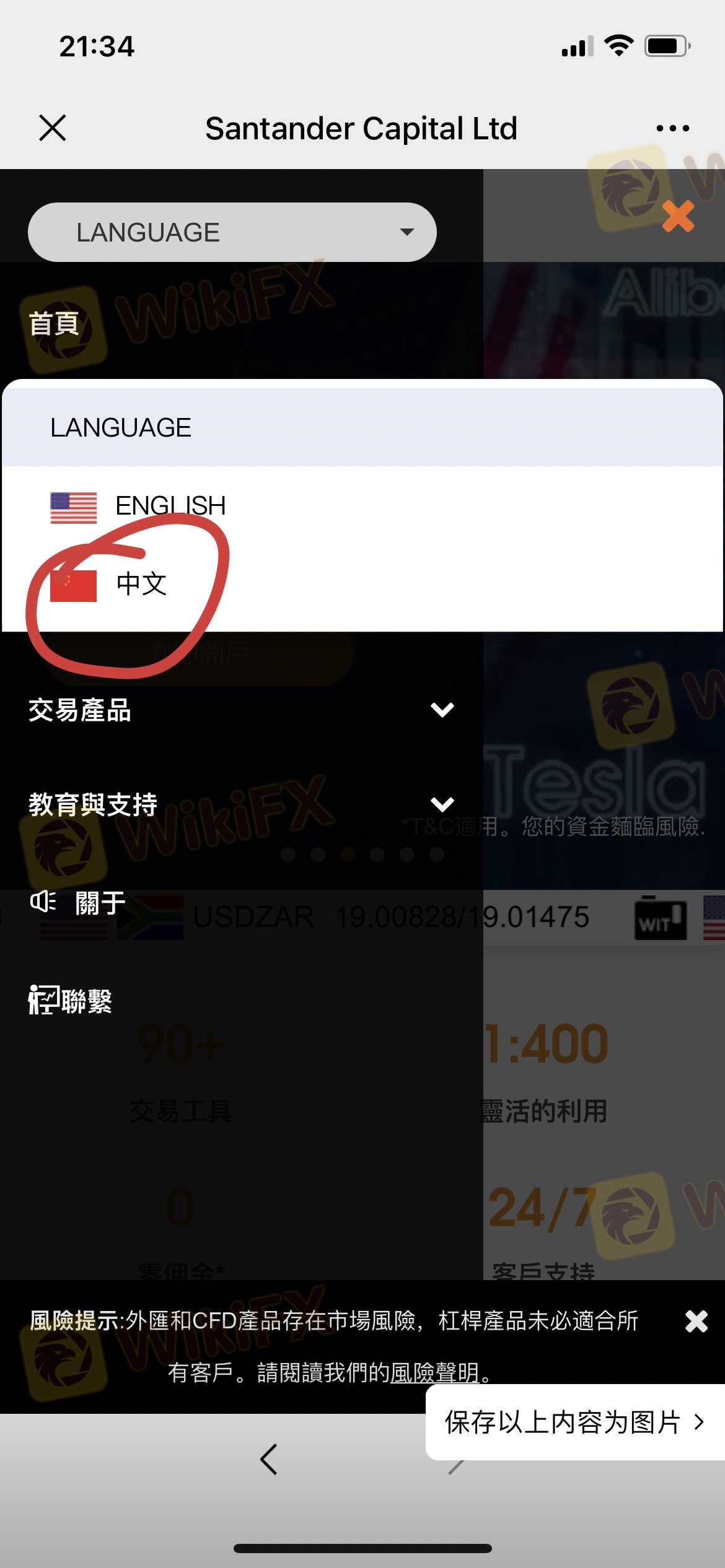Close the Santander Capital Ltd webview

tap(52, 128)
